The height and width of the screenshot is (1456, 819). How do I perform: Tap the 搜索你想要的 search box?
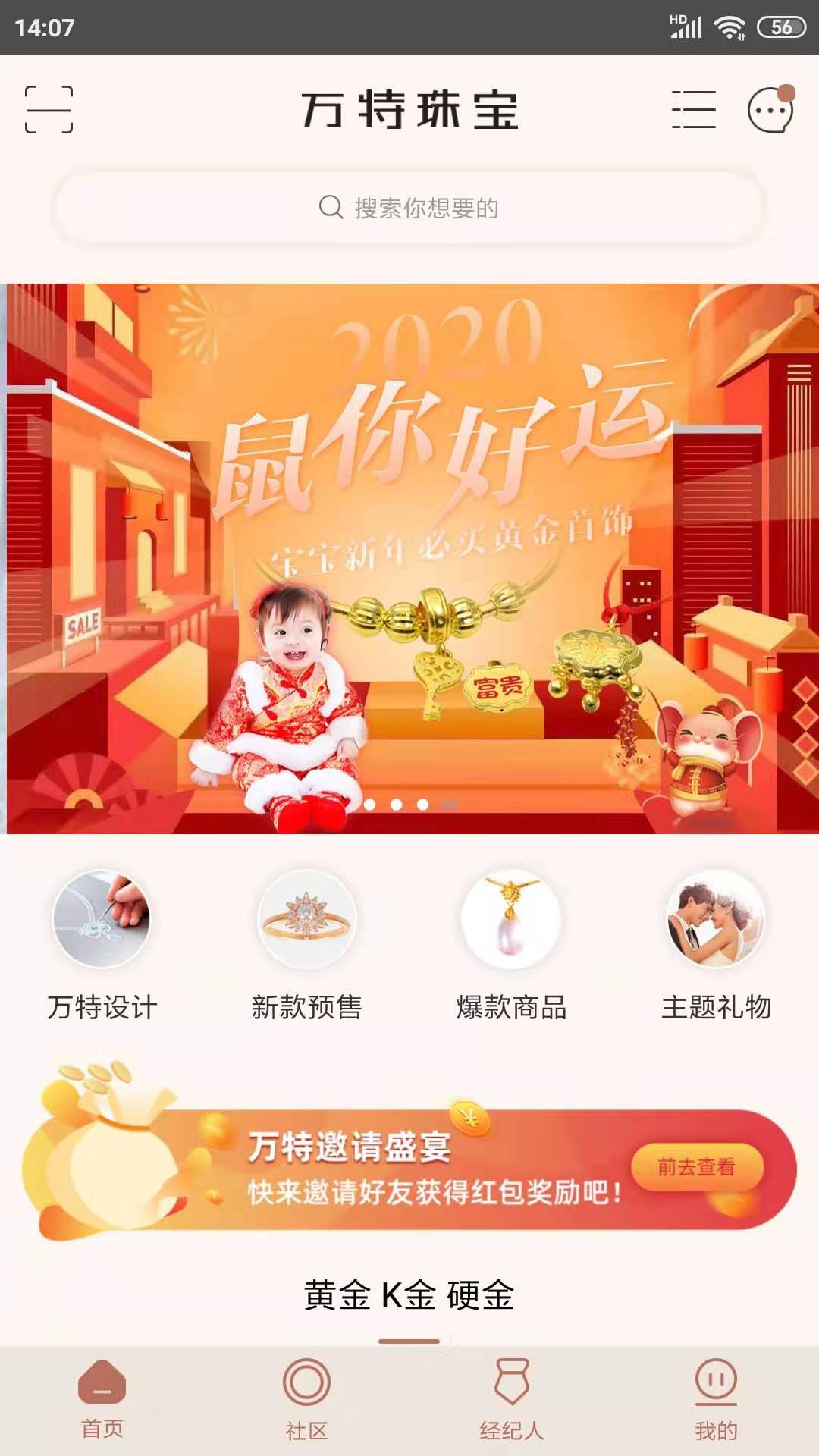pos(409,208)
